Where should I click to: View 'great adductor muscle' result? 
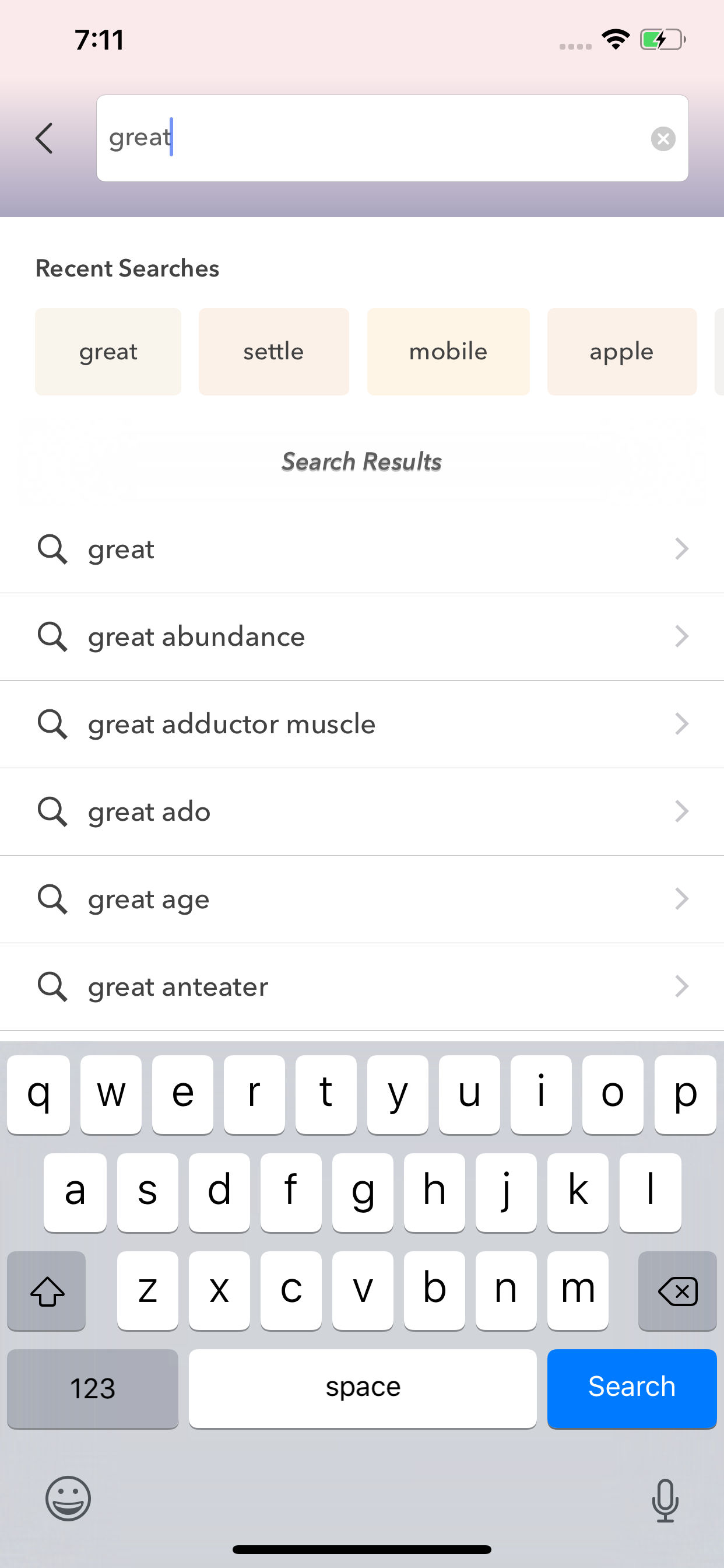[x=362, y=724]
